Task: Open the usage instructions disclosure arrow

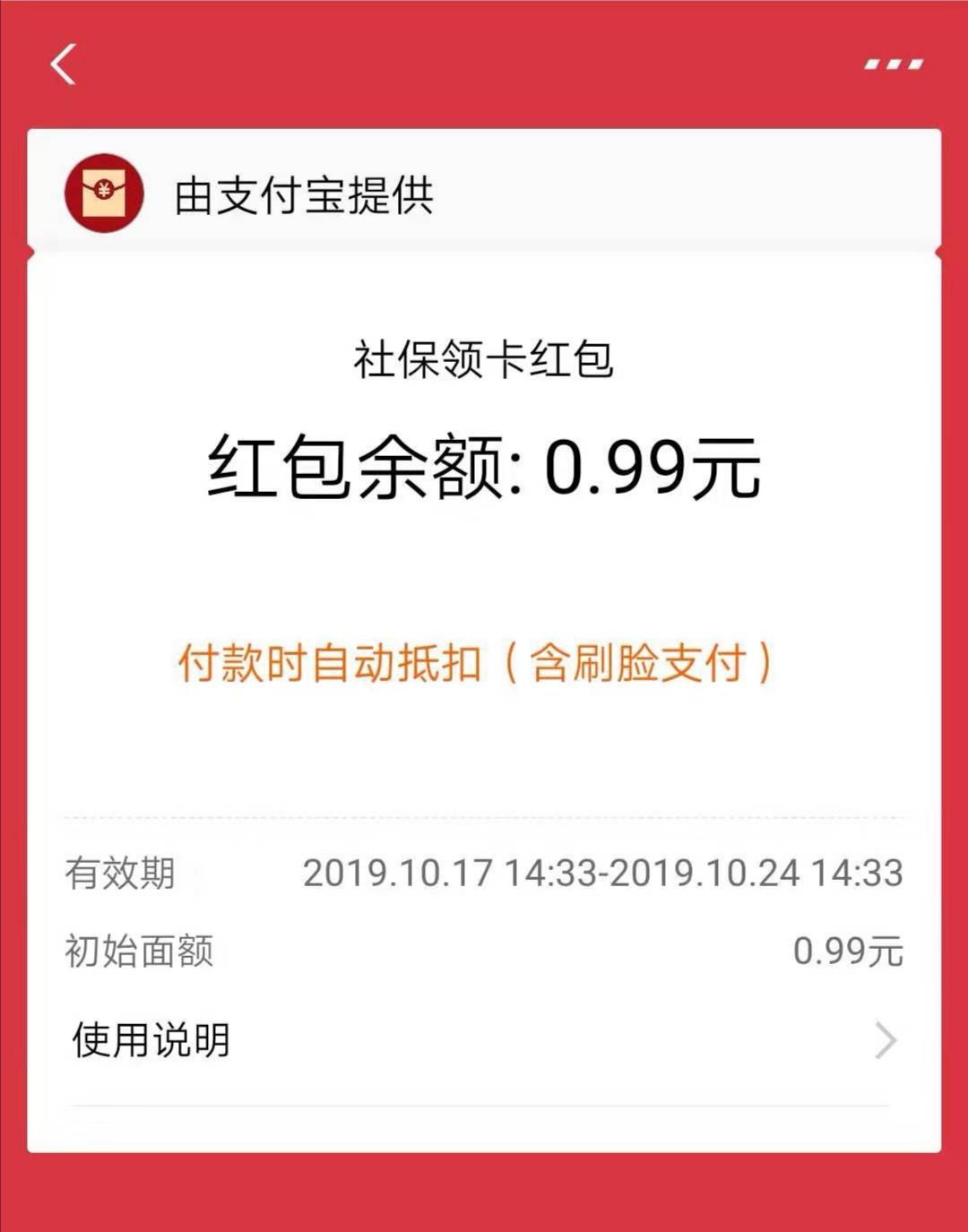Action: point(886,1040)
